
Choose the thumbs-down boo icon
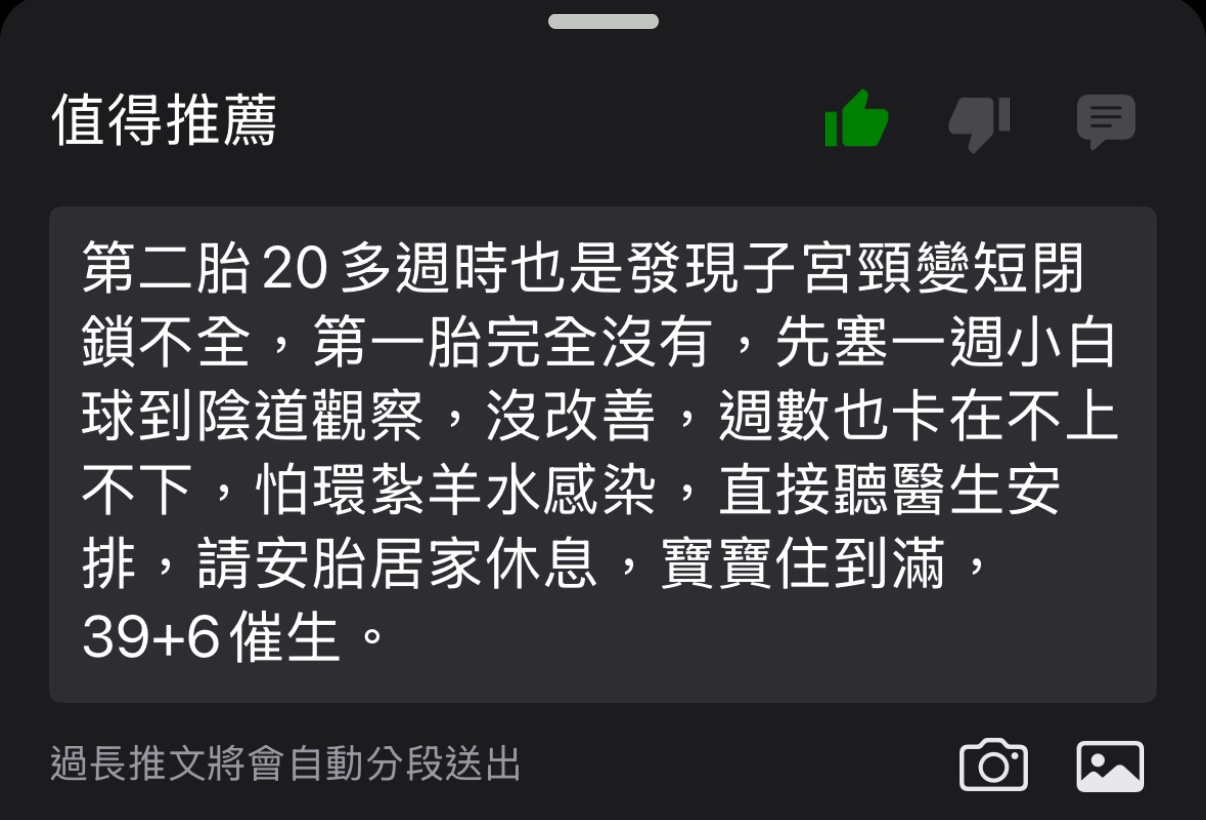pos(979,122)
